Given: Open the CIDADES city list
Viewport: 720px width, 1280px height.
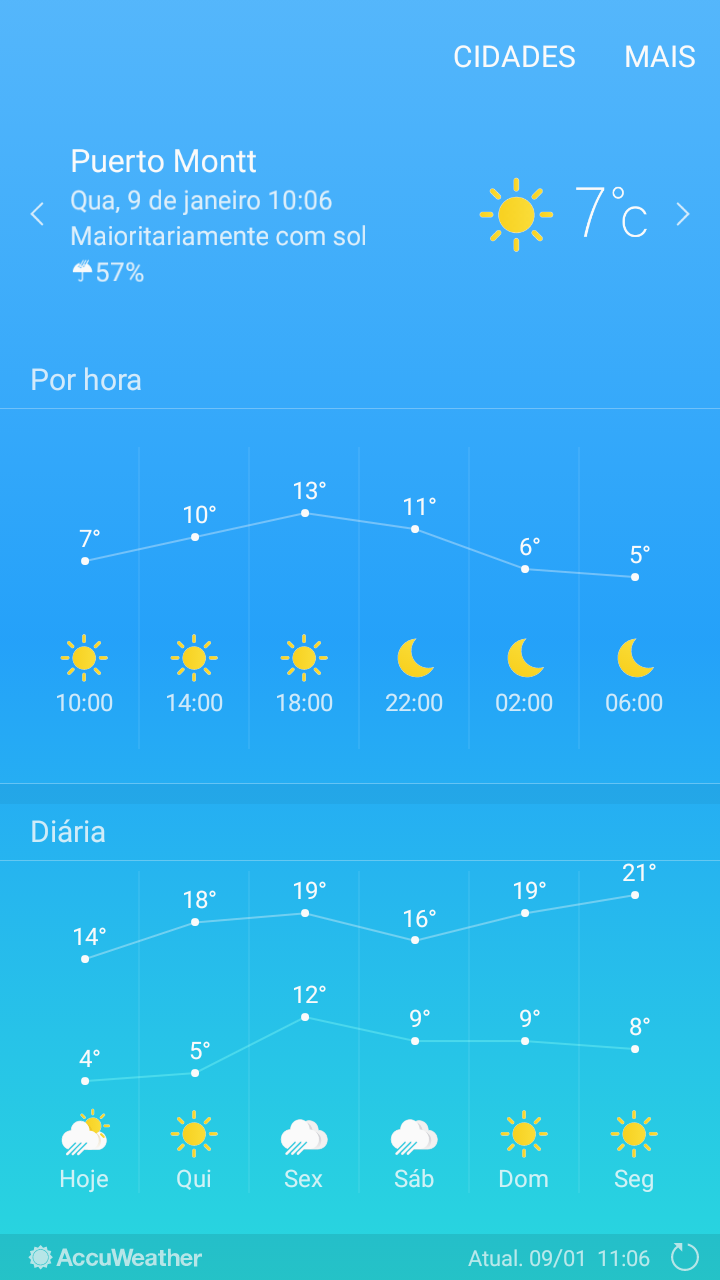Looking at the screenshot, I should (x=514, y=57).
